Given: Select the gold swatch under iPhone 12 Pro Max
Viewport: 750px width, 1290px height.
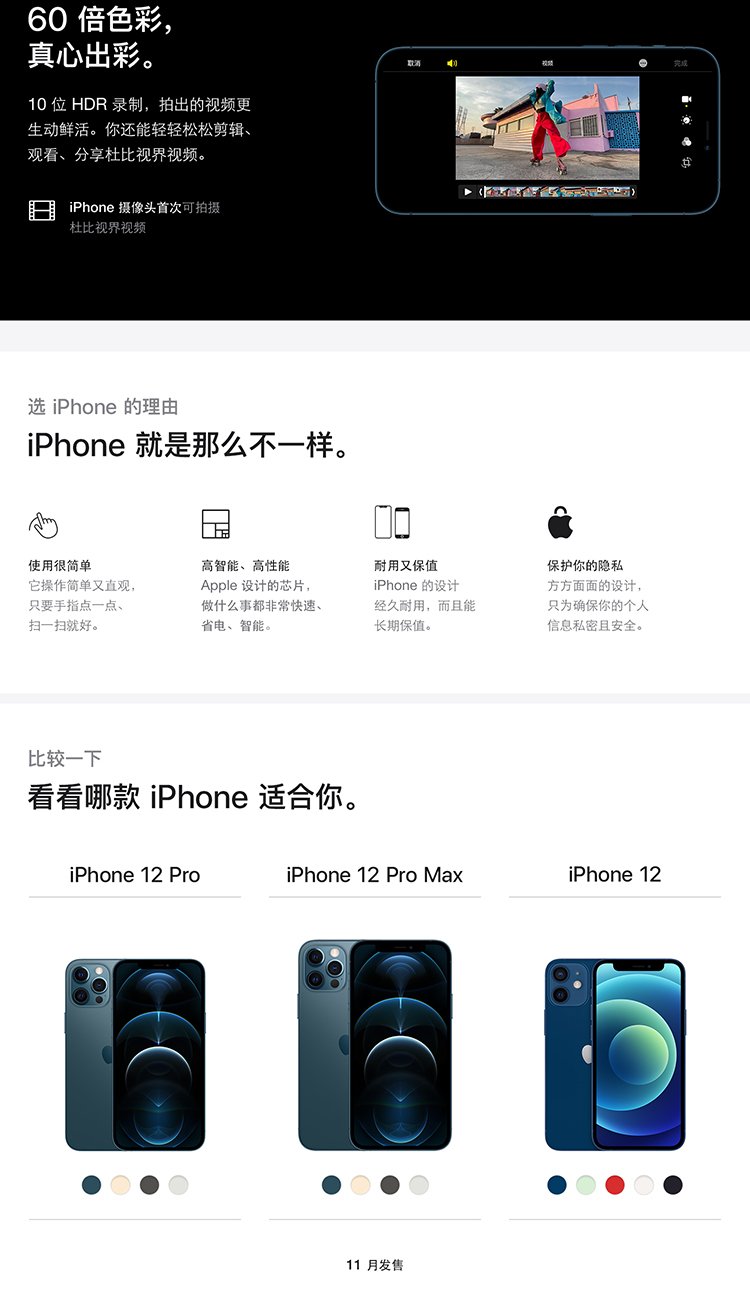Looking at the screenshot, I should coord(359,1184).
